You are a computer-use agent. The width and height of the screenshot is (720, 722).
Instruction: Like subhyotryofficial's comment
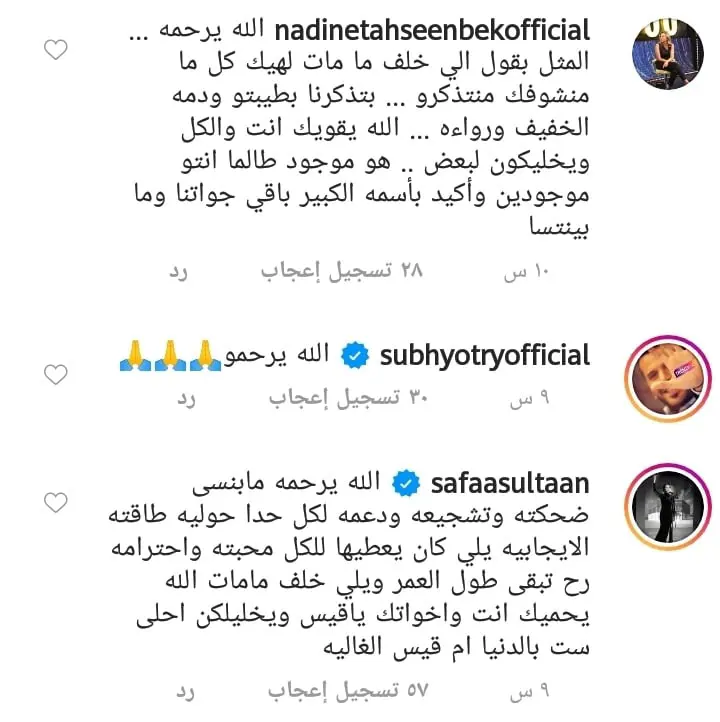coord(58,375)
